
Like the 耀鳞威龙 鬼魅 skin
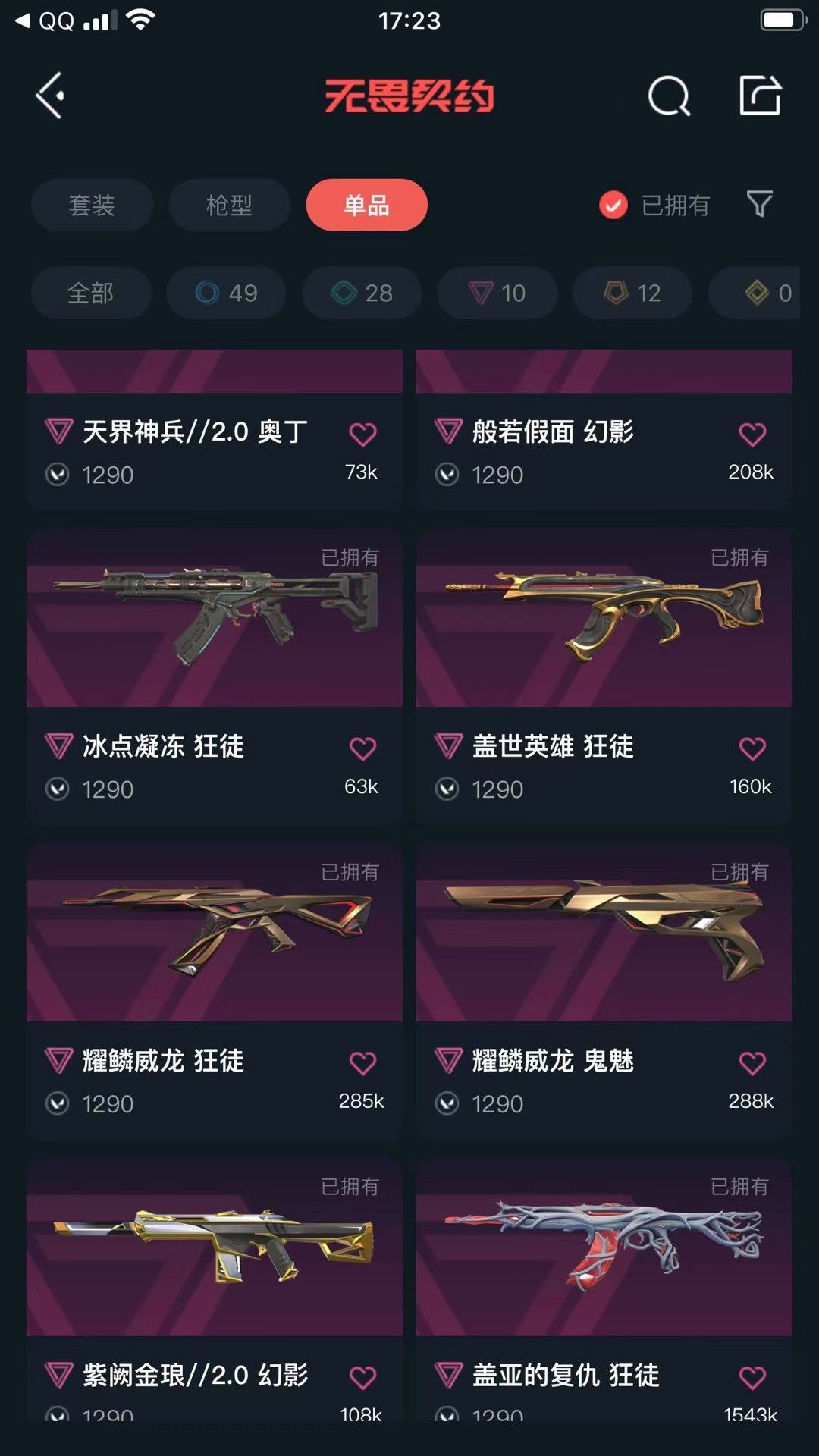point(752,1063)
